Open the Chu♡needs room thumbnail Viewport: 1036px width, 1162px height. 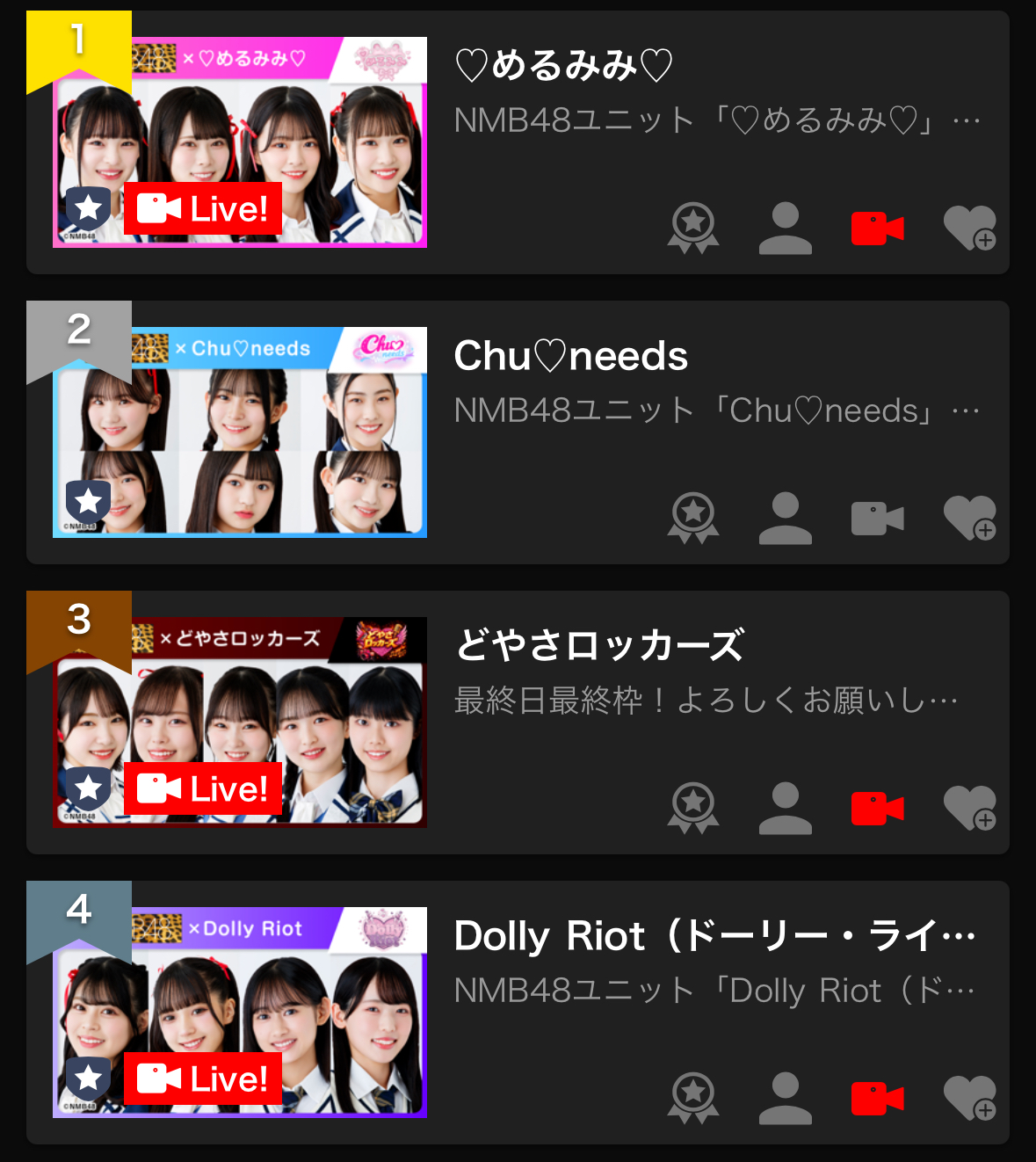click(x=240, y=432)
